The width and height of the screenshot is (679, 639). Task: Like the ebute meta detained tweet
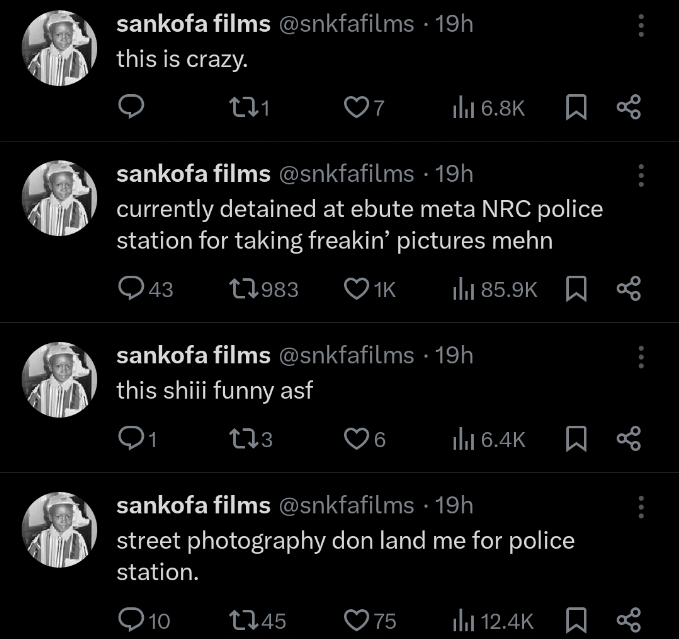click(355, 289)
